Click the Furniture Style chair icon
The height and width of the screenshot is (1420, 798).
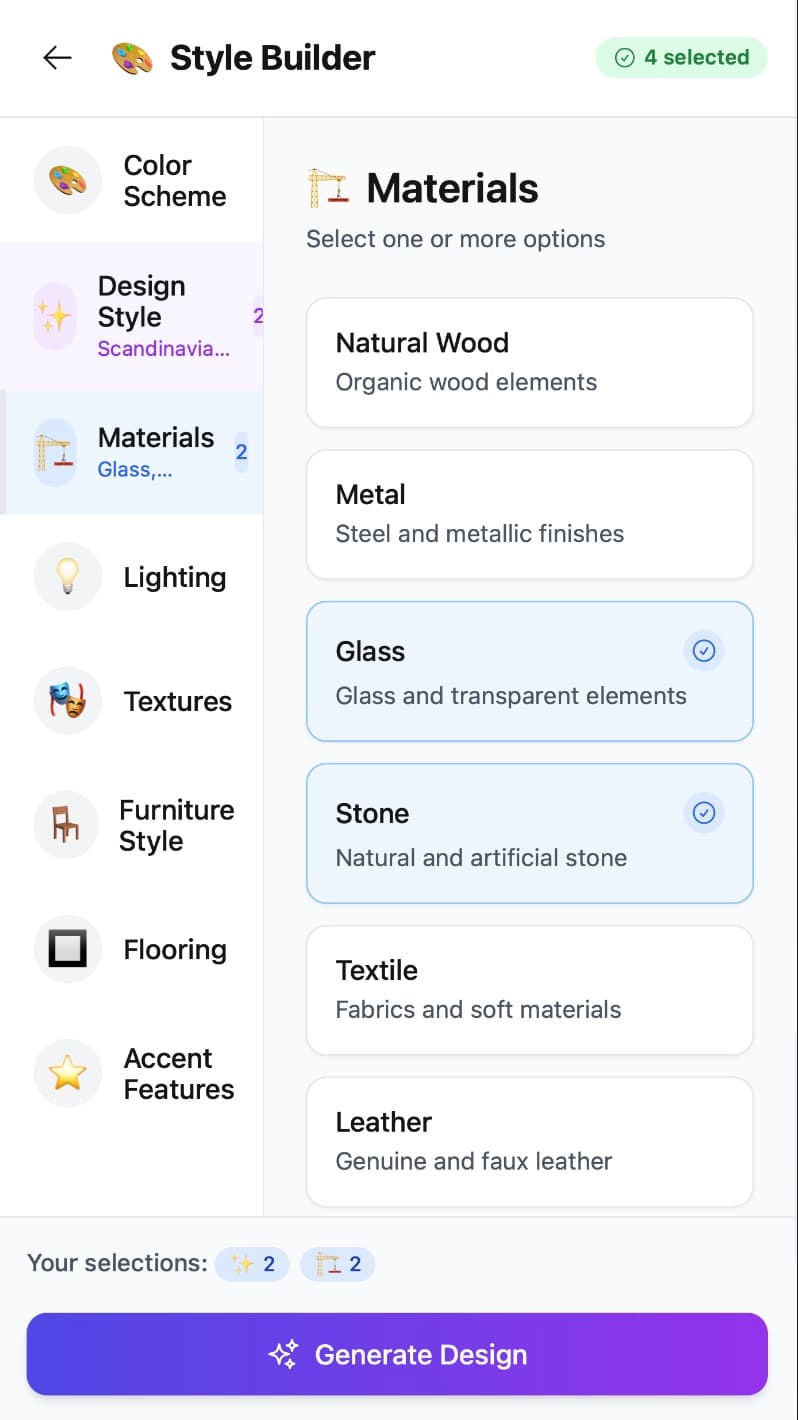click(65, 825)
